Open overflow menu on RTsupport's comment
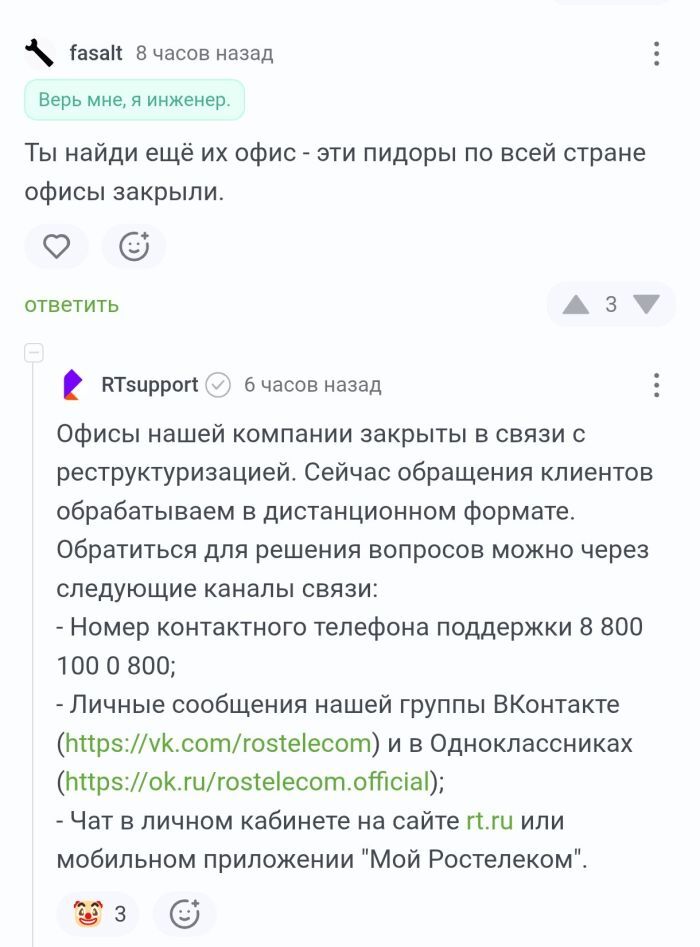This screenshot has width=700, height=947. 656,385
